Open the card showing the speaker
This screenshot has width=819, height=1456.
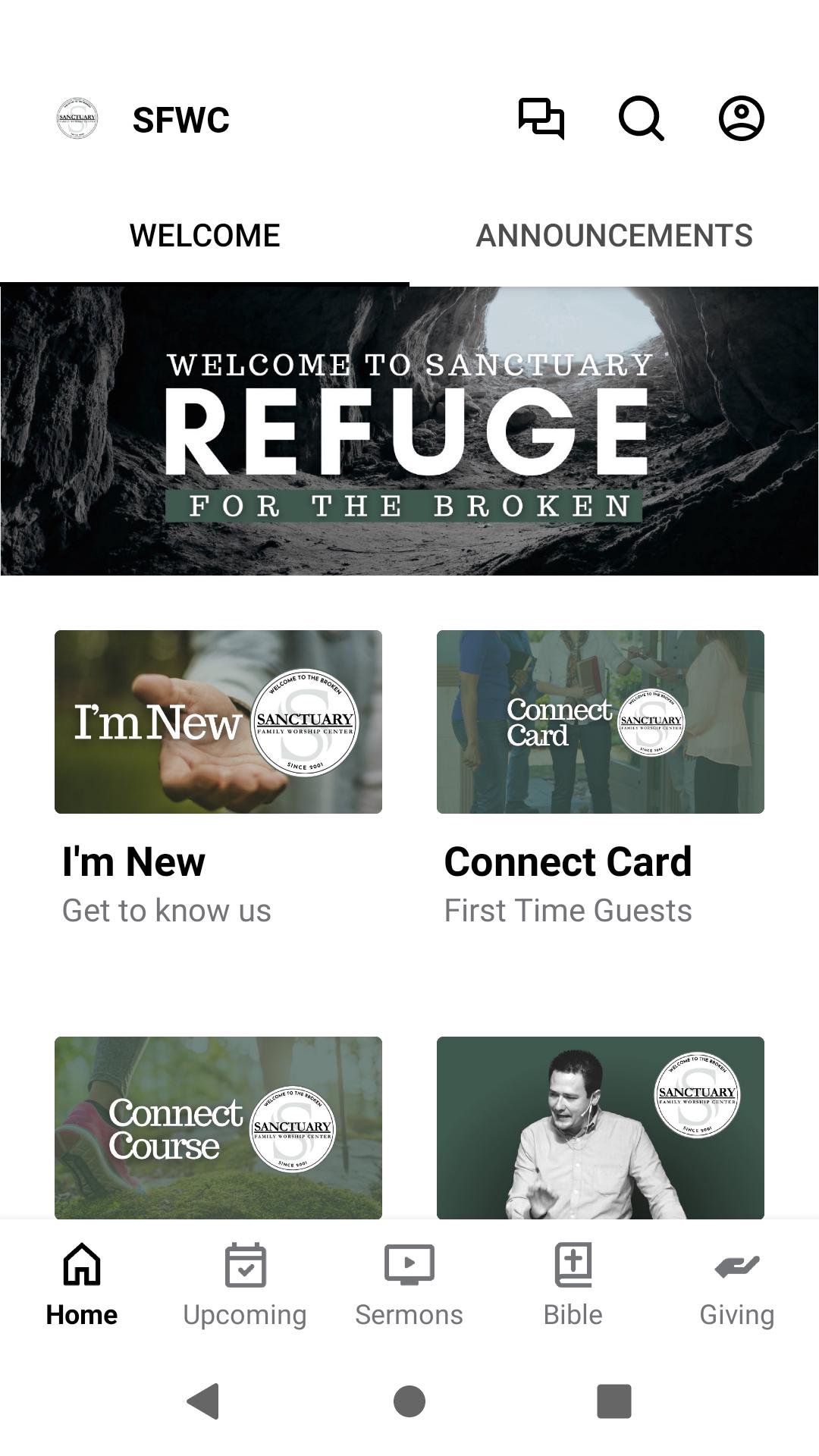point(600,1128)
